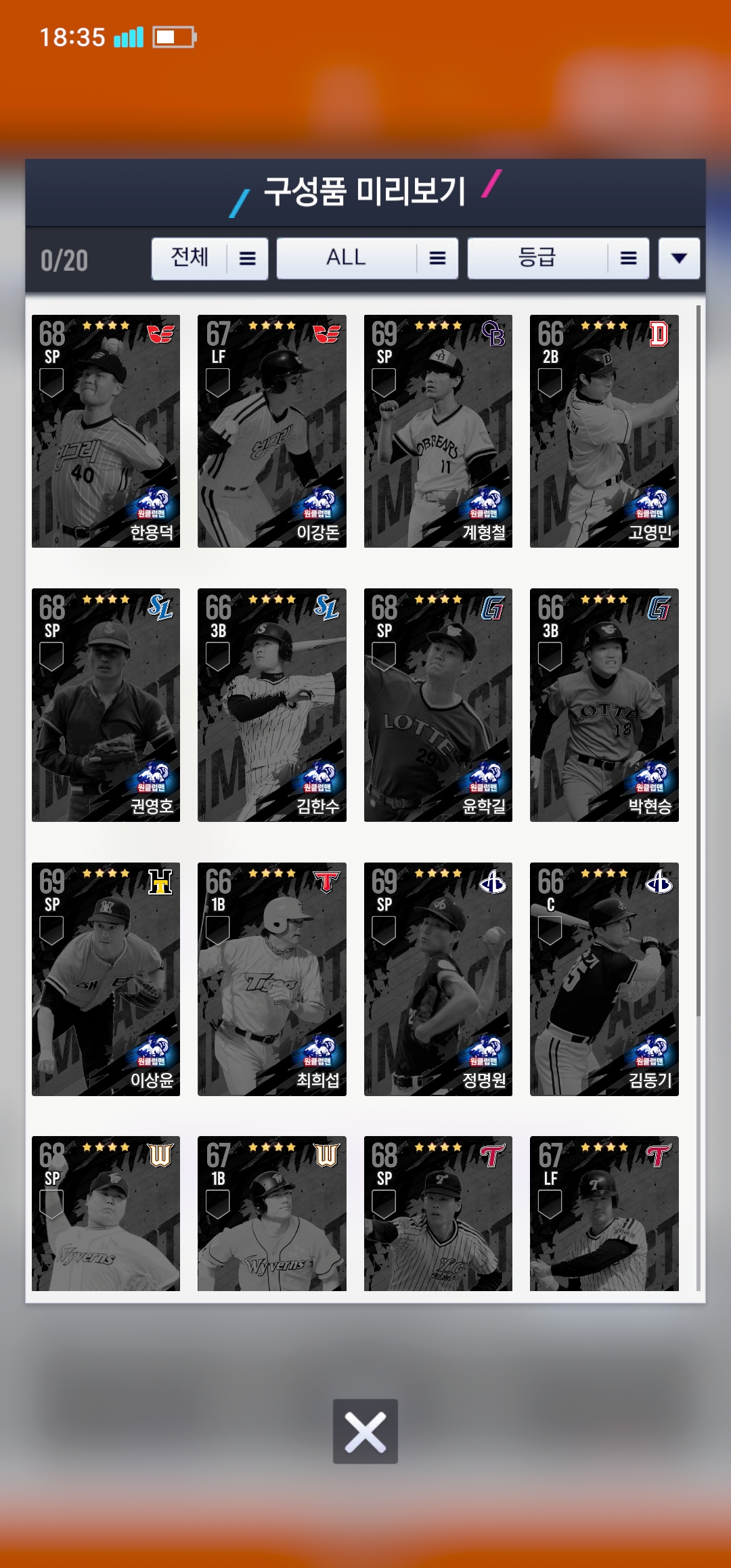
Task: Open the 전체 filter dropdown
Action: tap(209, 258)
